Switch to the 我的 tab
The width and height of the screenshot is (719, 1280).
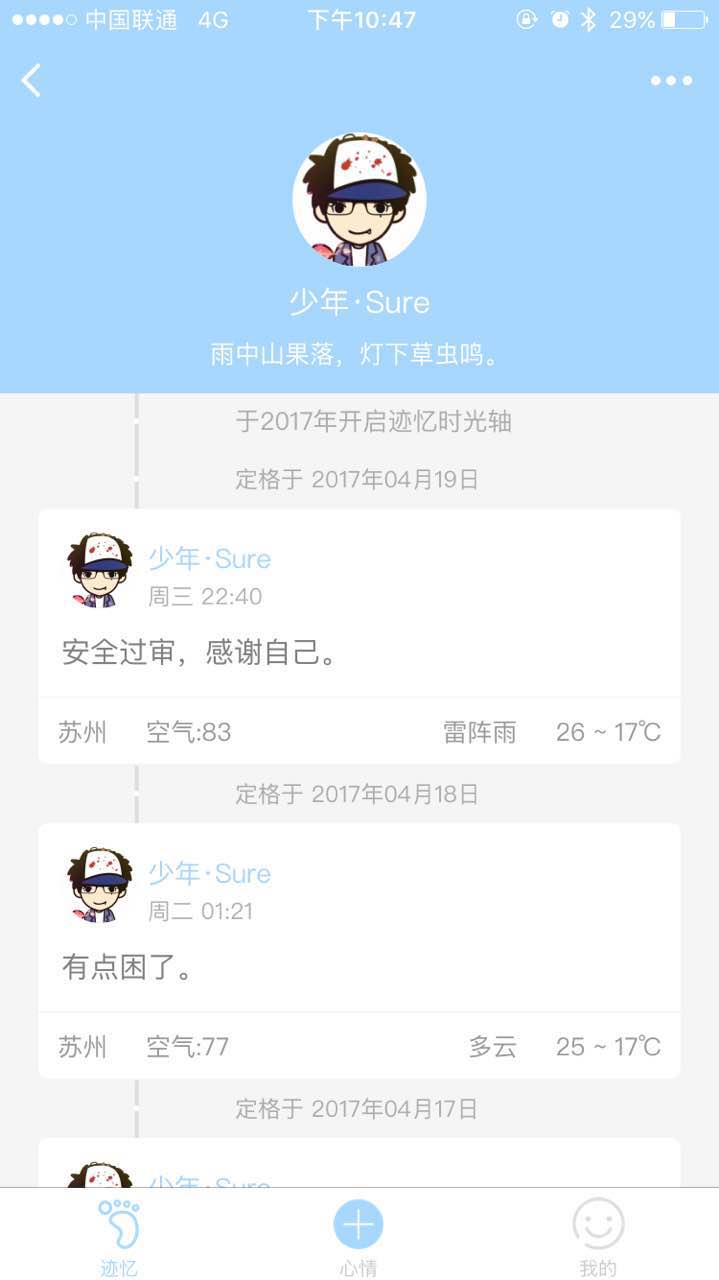[598, 1236]
